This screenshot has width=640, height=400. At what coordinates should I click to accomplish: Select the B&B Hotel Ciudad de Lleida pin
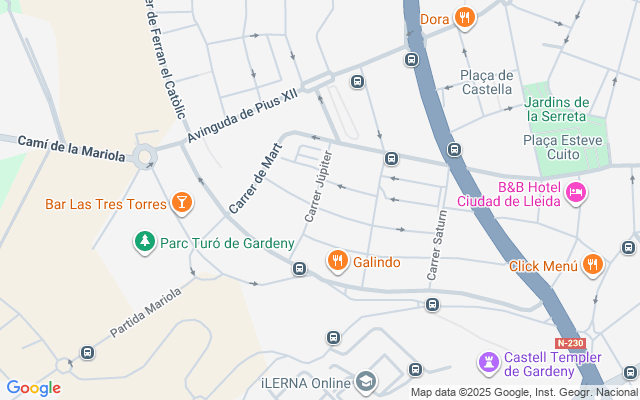point(576,193)
